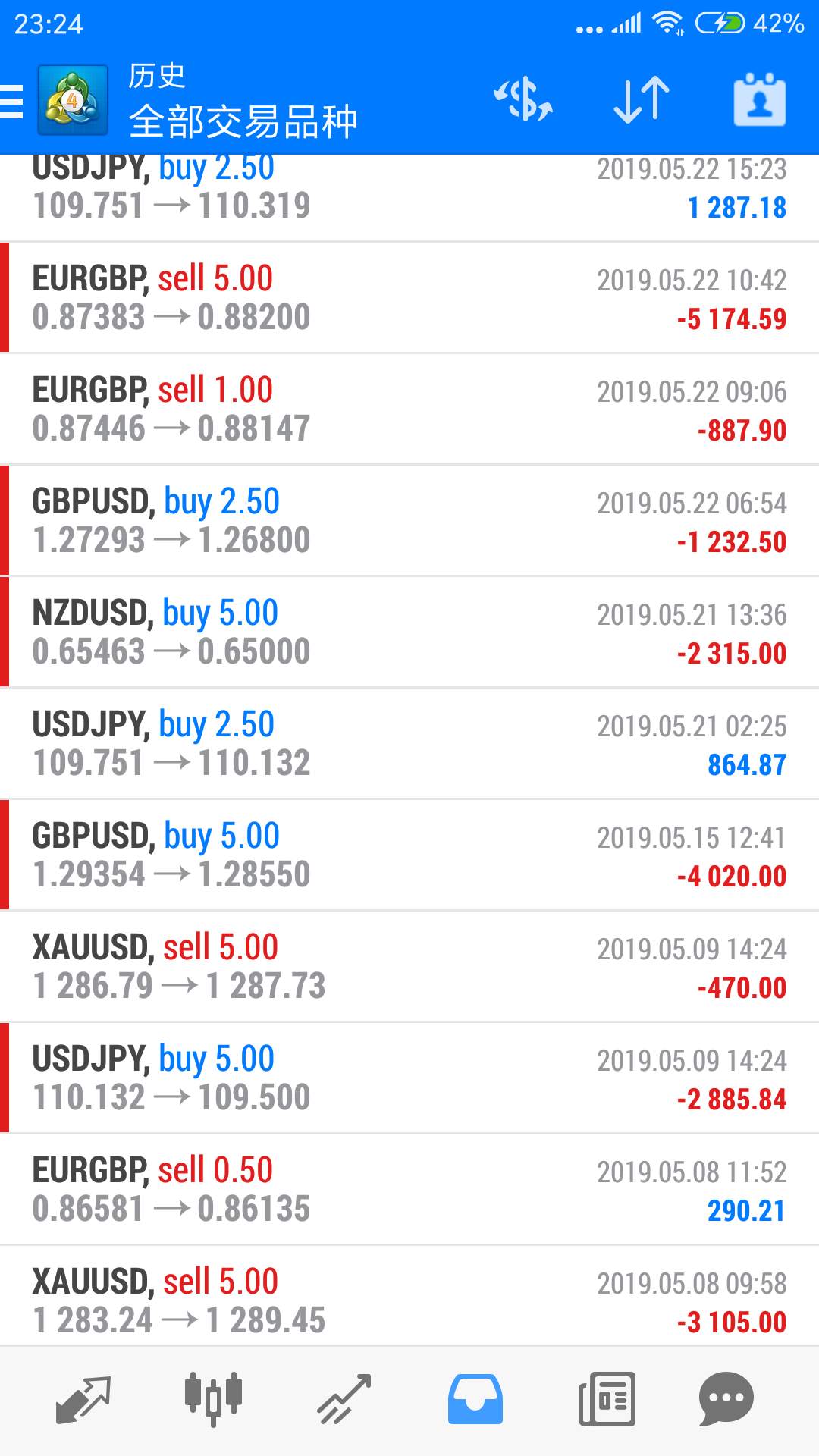Select the GBPUSD buy 2.50 trade

[x=409, y=521]
